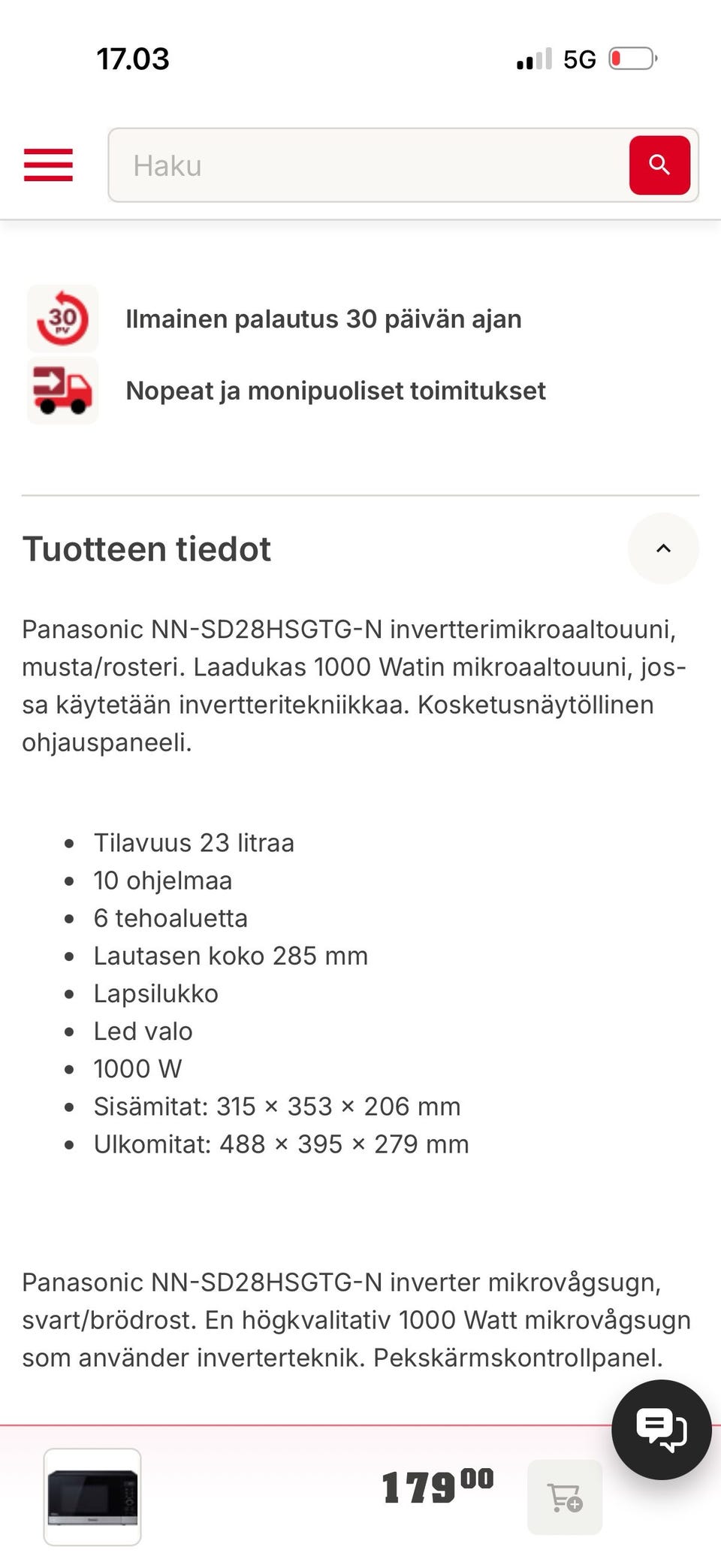Click the Tilavuus 23 litraa bullet item

[194, 842]
